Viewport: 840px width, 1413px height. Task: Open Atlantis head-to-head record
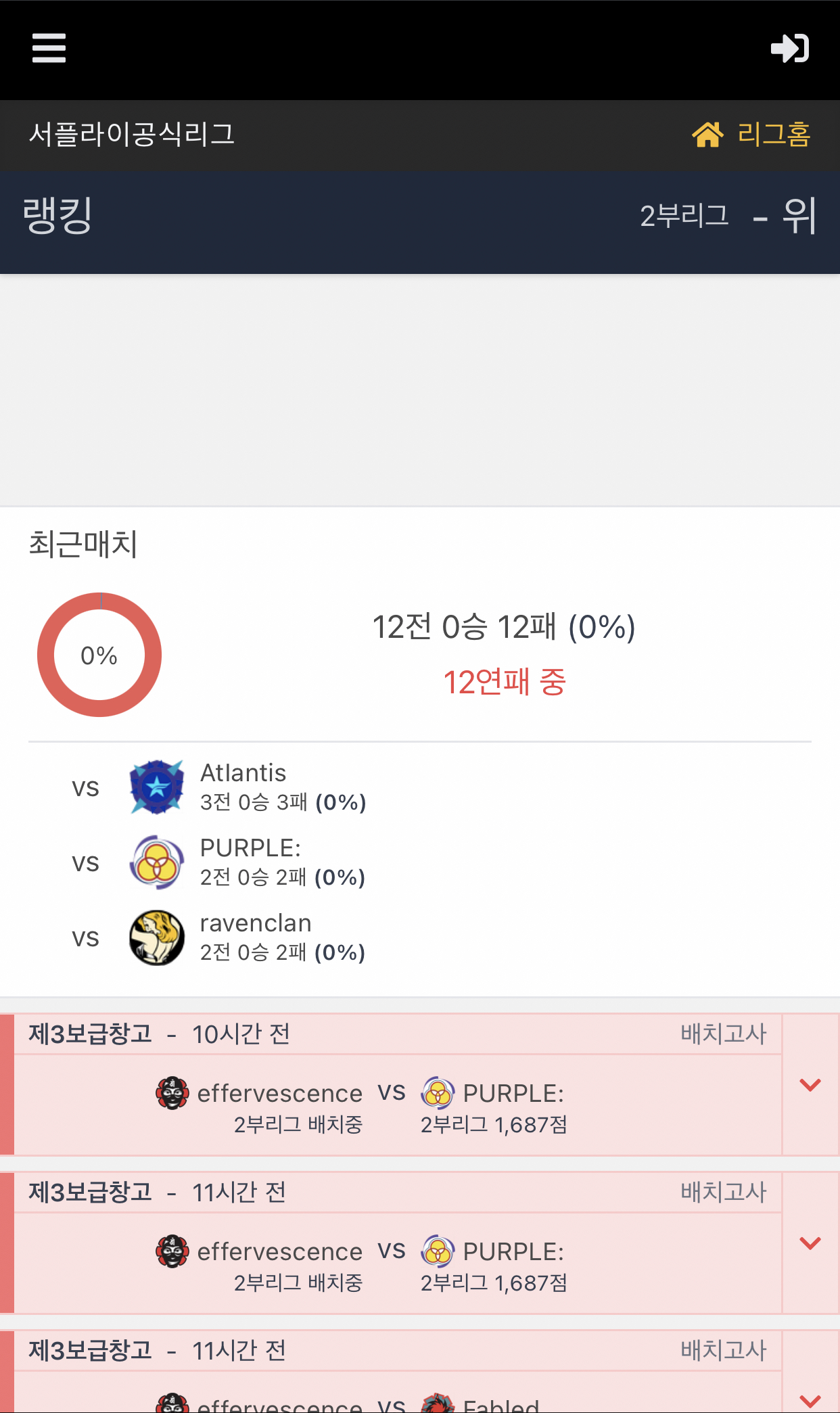pyautogui.click(x=243, y=787)
